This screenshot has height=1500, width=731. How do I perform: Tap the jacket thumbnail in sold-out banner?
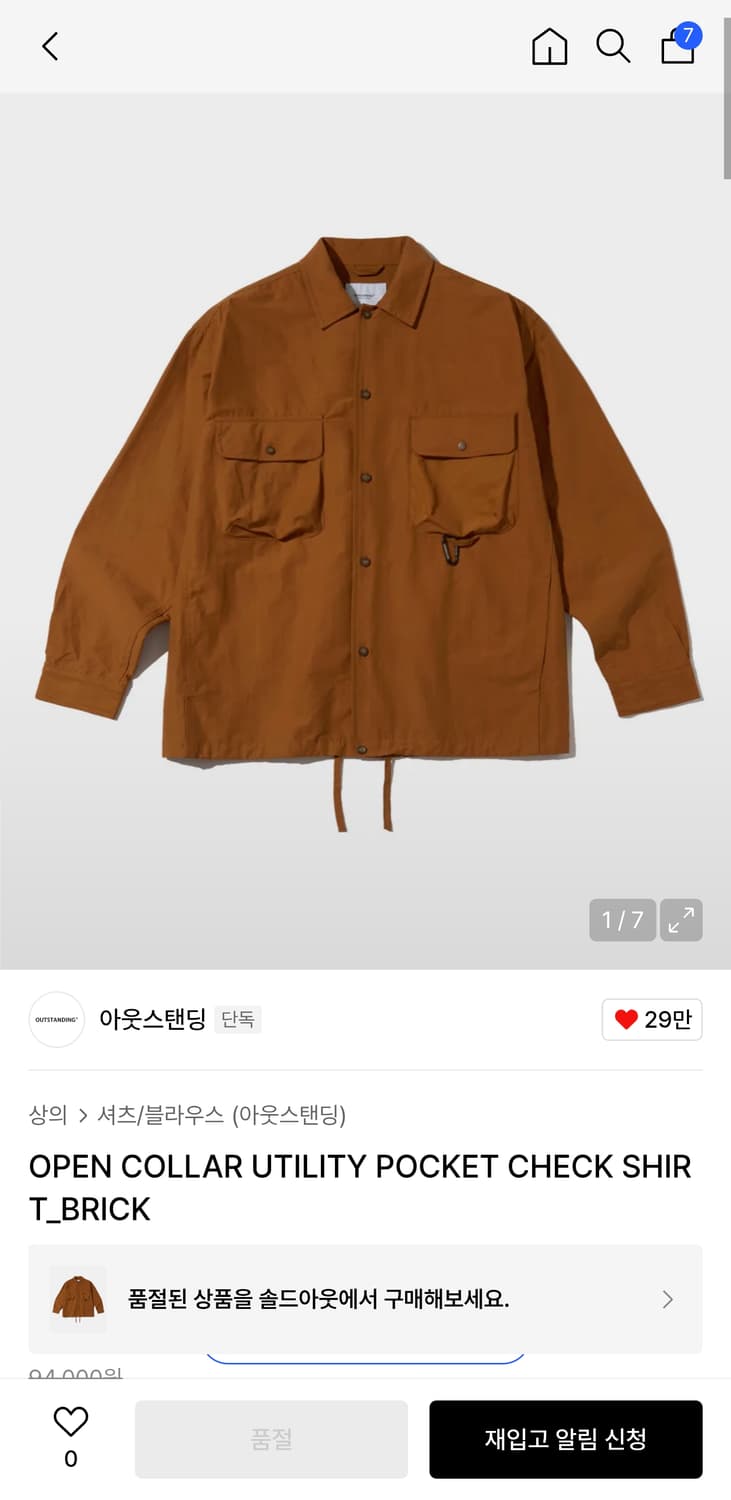[x=77, y=1299]
